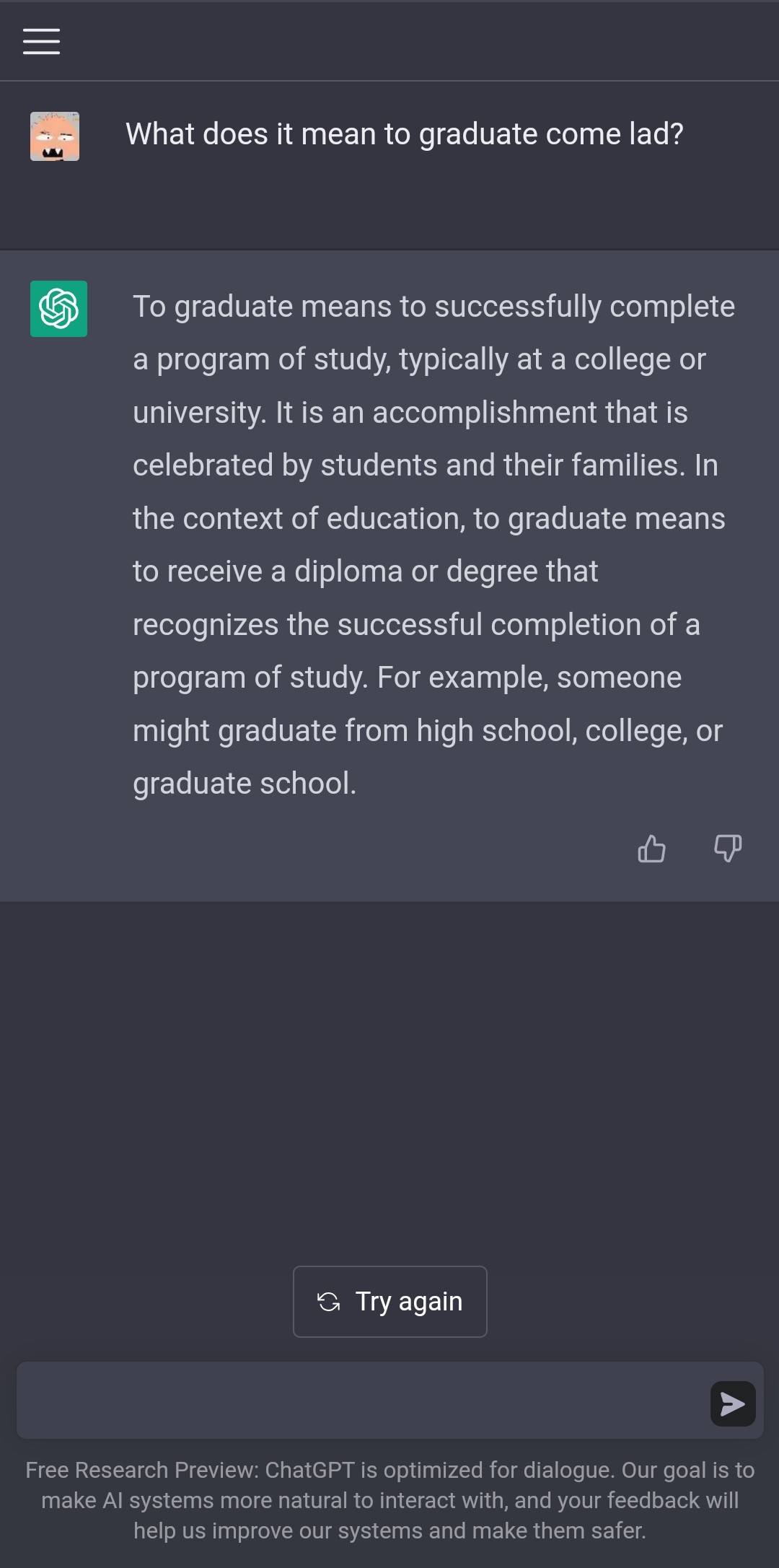Screen dimensions: 779x1568
Task: Send the message with the arrow button
Action: 733,1403
